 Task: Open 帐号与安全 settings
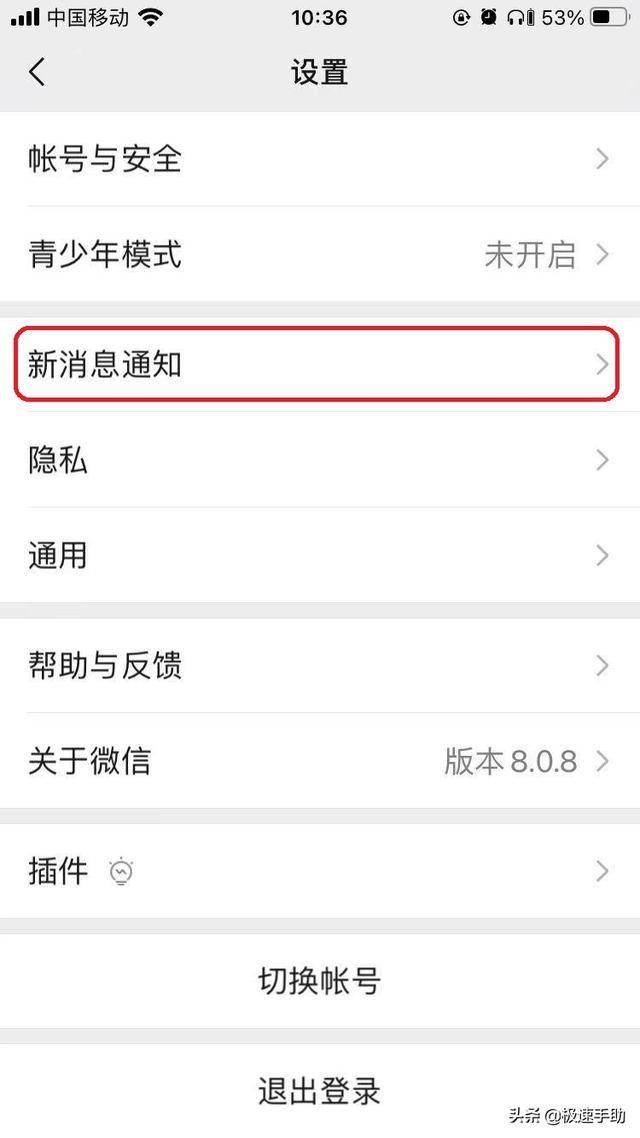[x=320, y=159]
